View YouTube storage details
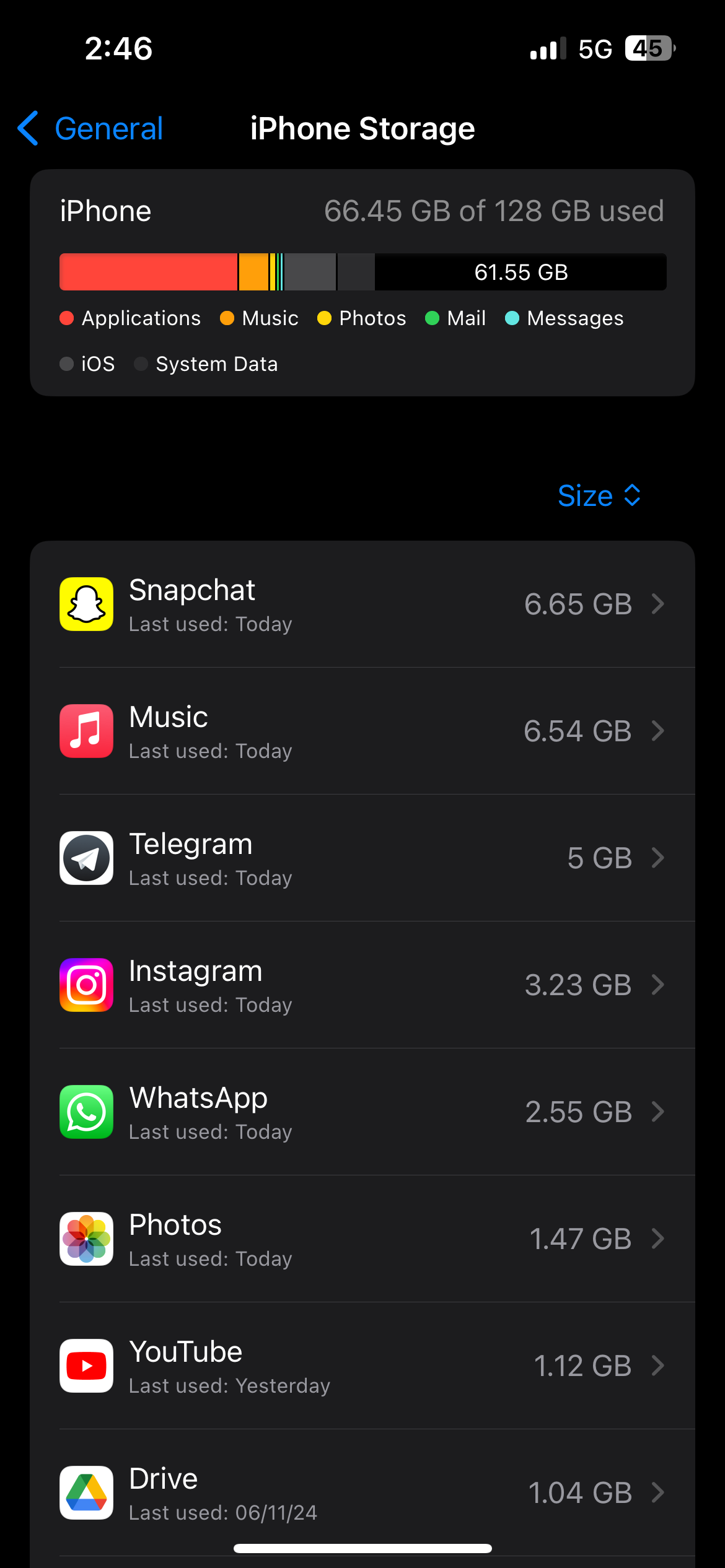The image size is (725, 1568). coord(362,1366)
